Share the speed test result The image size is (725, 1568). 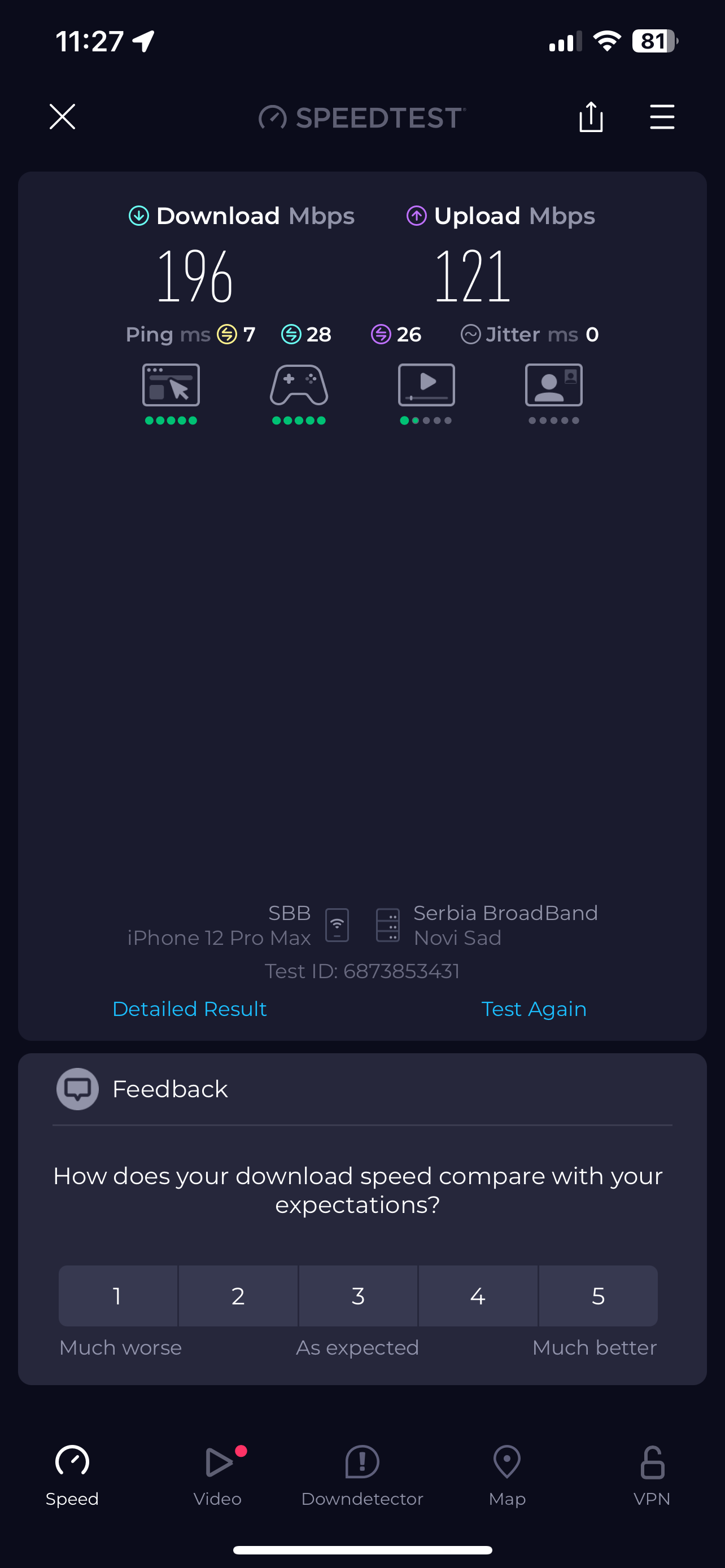point(591,116)
